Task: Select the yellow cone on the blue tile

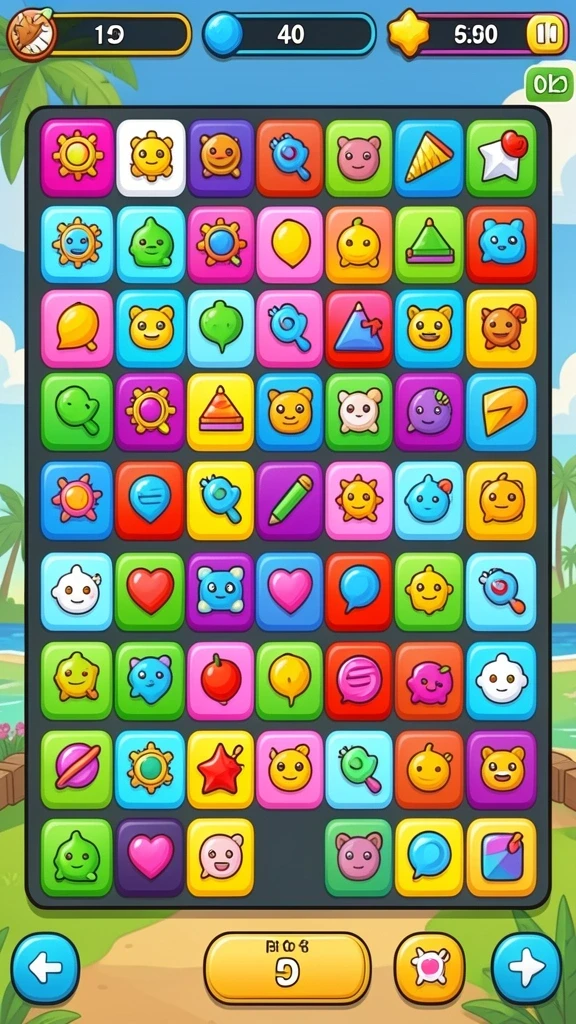Action: point(429,157)
